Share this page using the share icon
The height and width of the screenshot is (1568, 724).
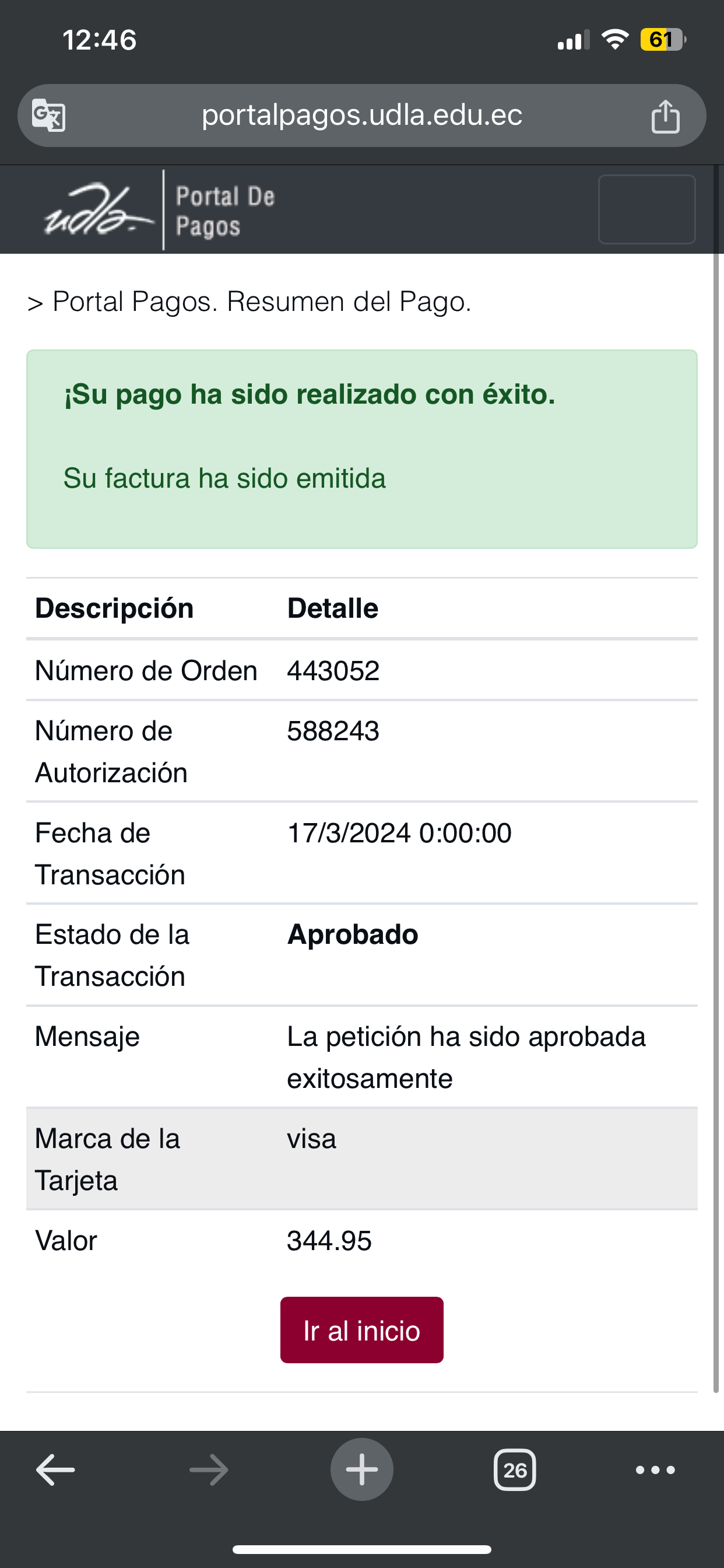point(665,116)
